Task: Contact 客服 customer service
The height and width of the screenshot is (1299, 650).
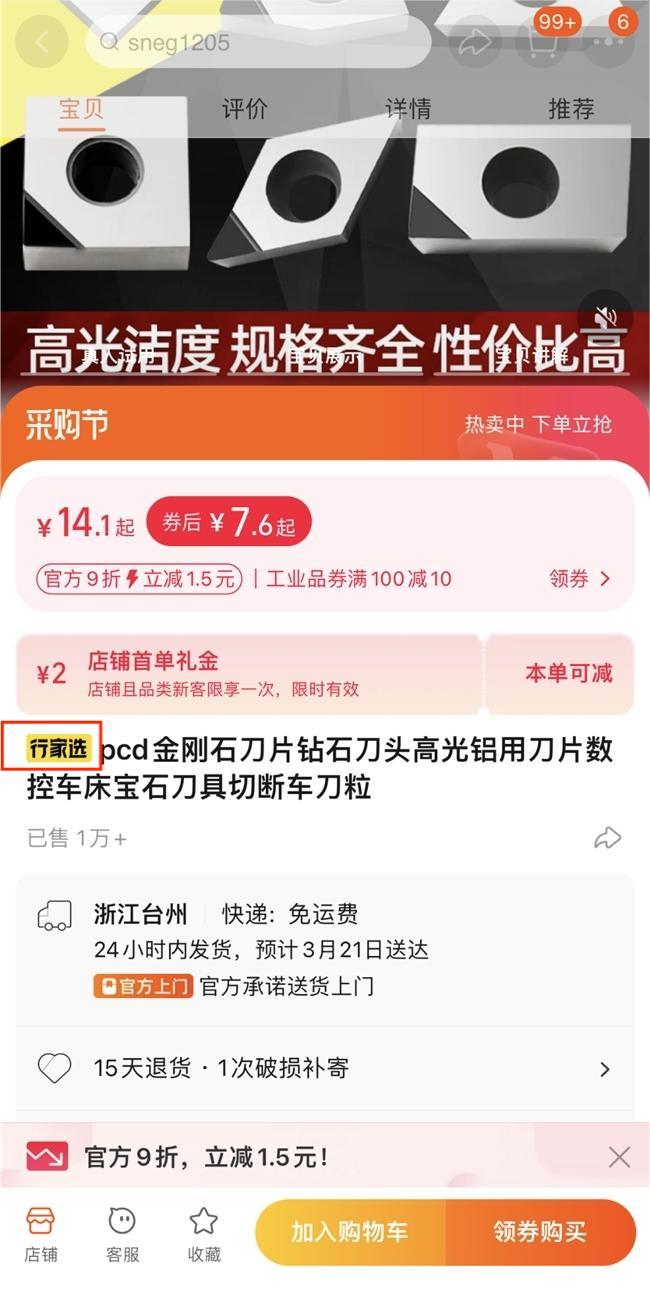Action: click(x=122, y=1234)
